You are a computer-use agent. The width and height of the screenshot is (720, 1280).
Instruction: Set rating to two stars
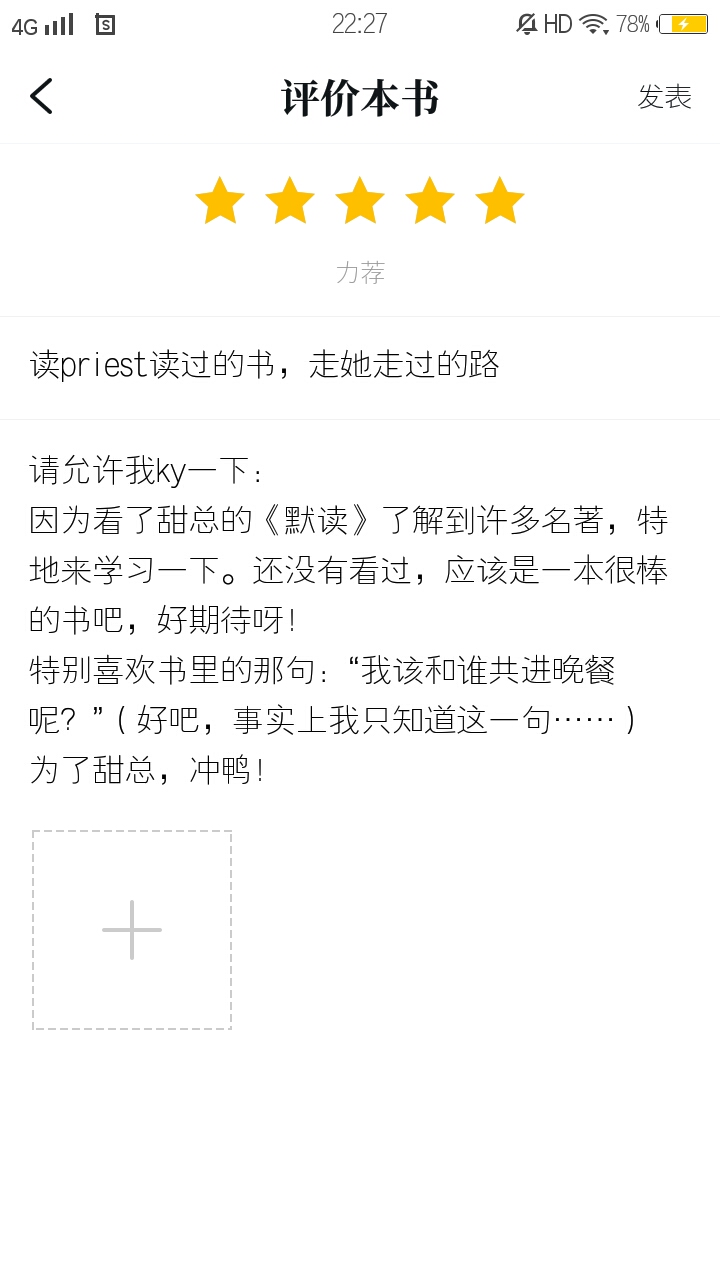pos(290,200)
